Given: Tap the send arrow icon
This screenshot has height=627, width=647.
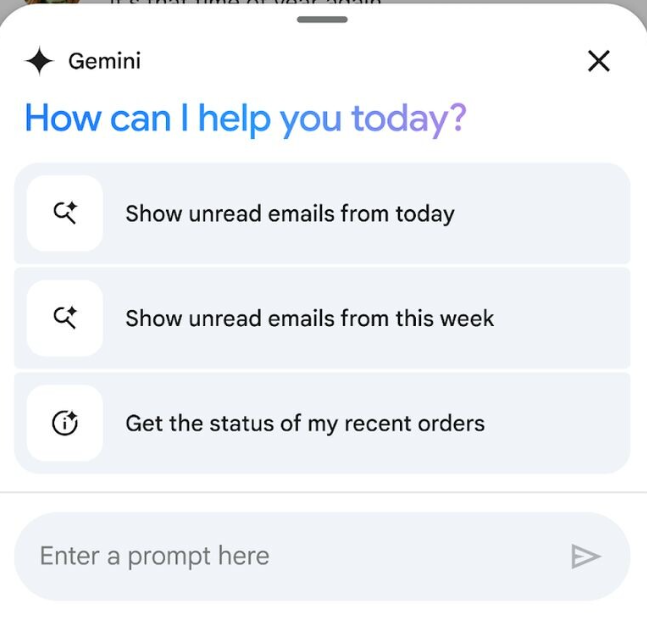Looking at the screenshot, I should 585,556.
